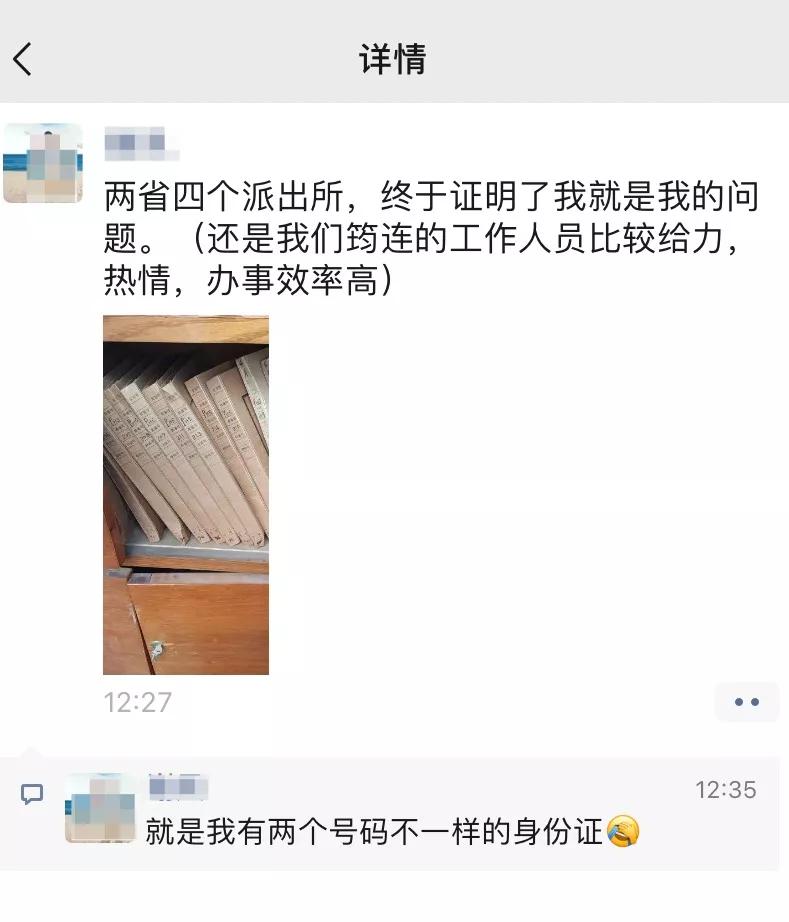Expand the post options with the ellipsis control
Image resolution: width=789 pixels, height=922 pixels.
tap(744, 702)
